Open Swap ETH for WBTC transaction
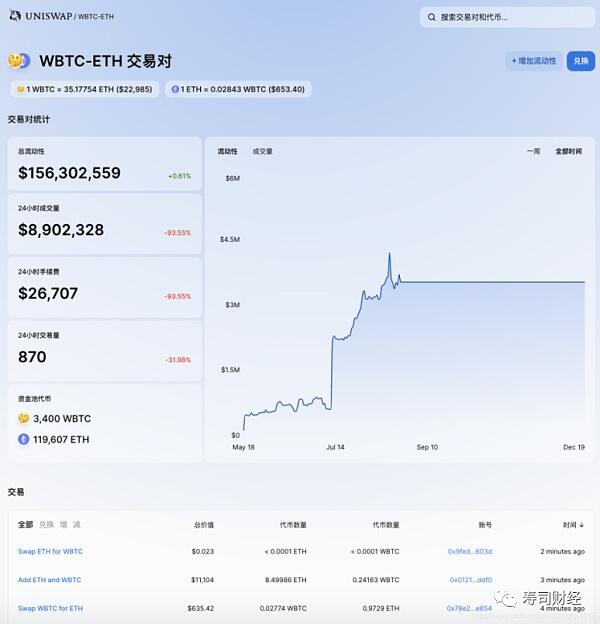Viewport: 600px width, 624px height. (x=50, y=551)
